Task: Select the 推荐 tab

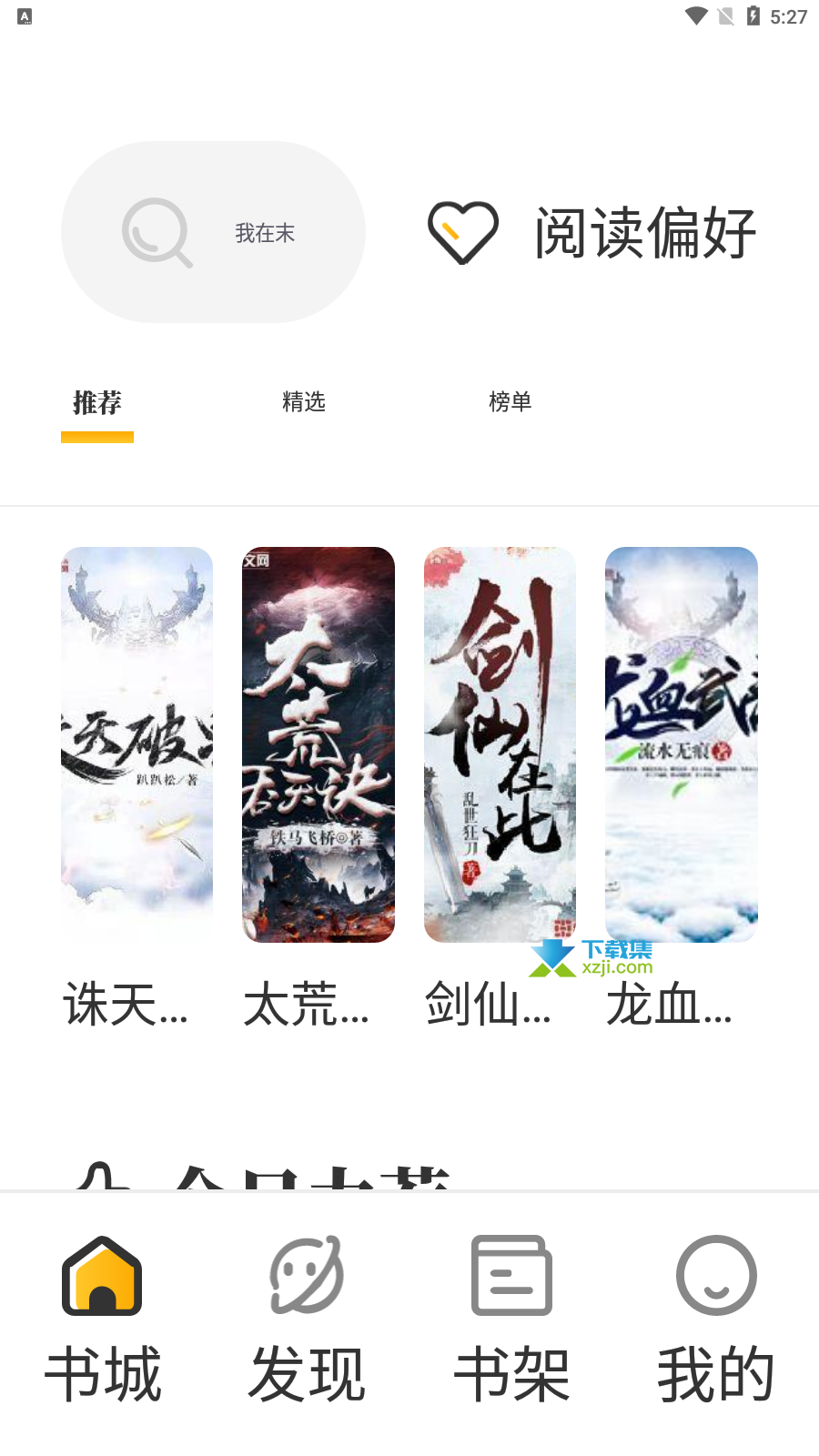Action: 97,402
